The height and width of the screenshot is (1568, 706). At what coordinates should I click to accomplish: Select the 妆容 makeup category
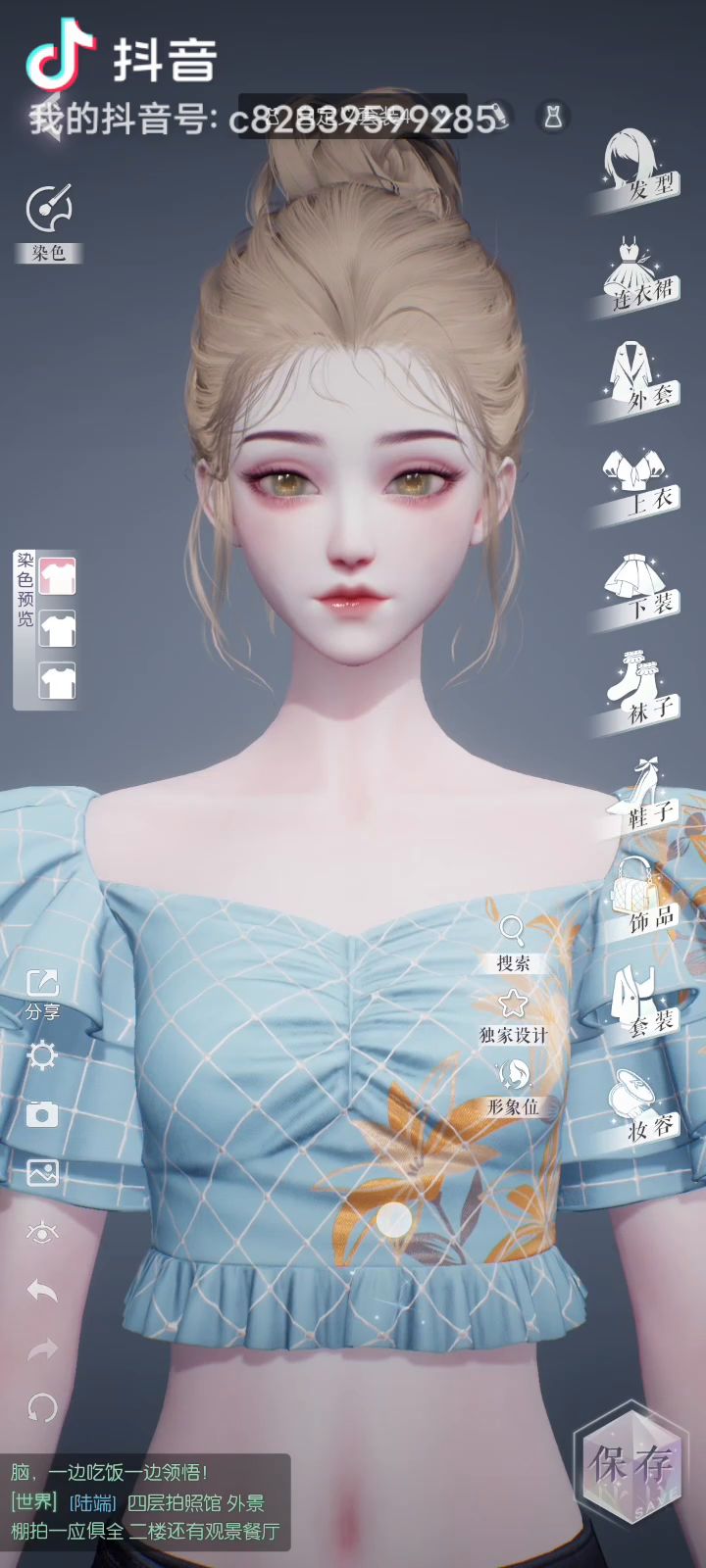click(640, 1109)
